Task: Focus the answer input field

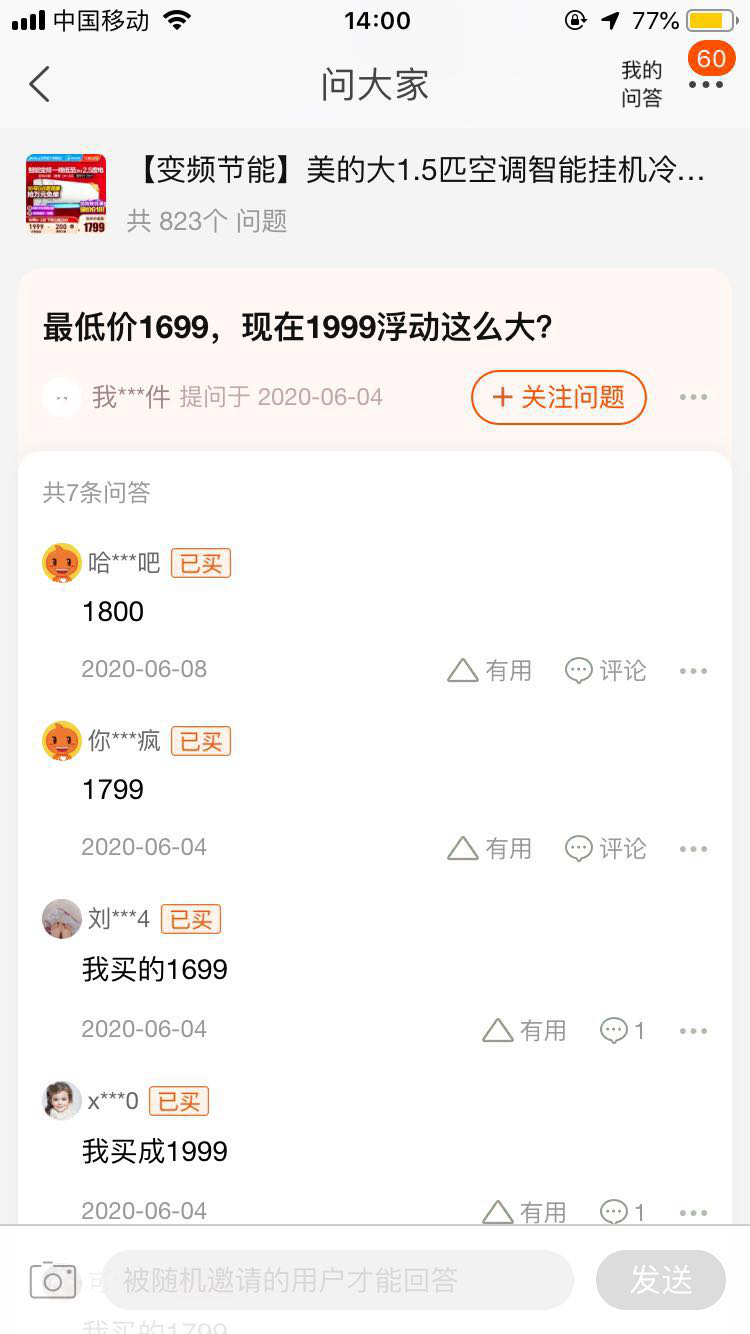Action: click(x=338, y=1280)
